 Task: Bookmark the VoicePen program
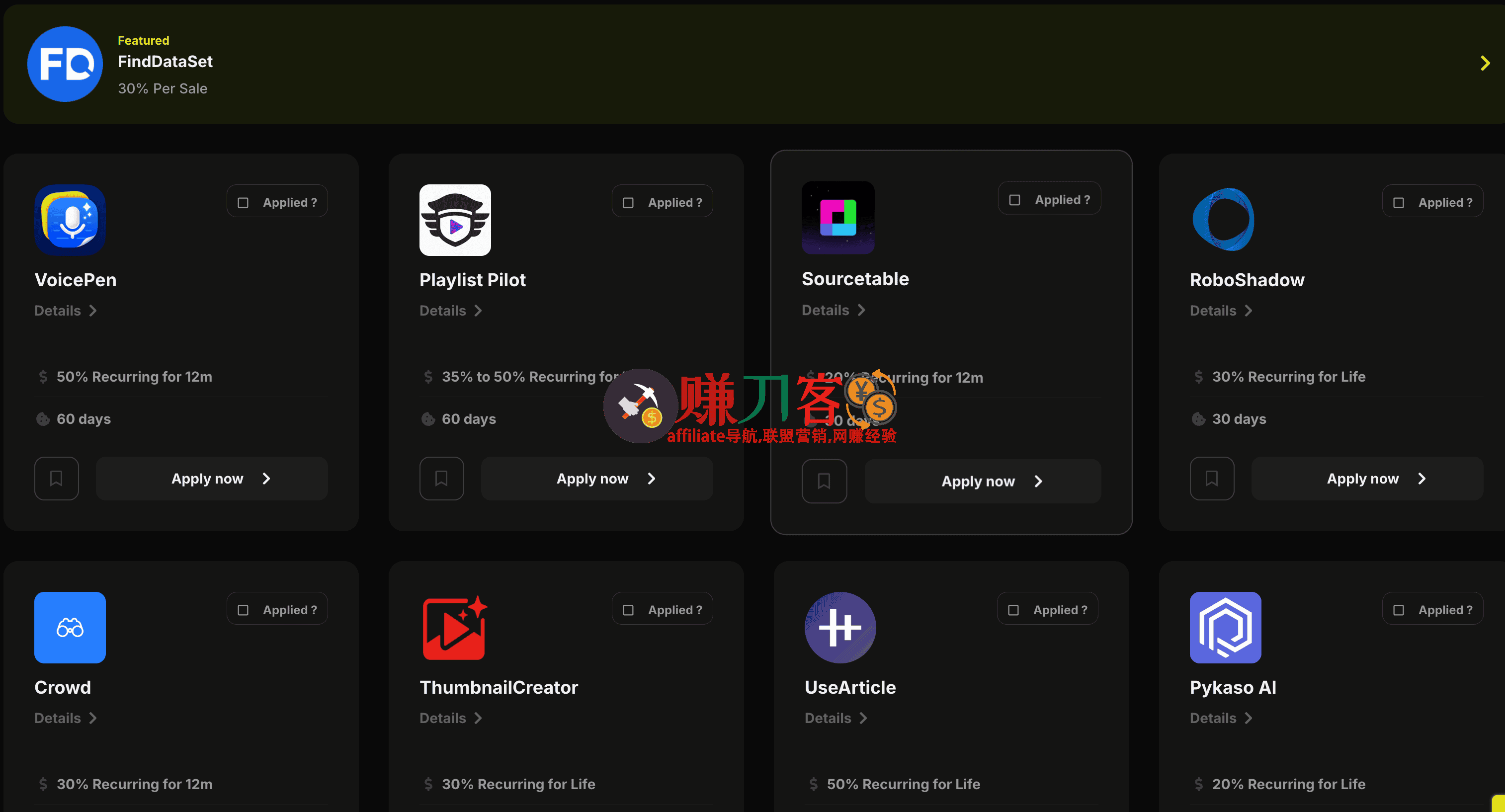(56, 479)
